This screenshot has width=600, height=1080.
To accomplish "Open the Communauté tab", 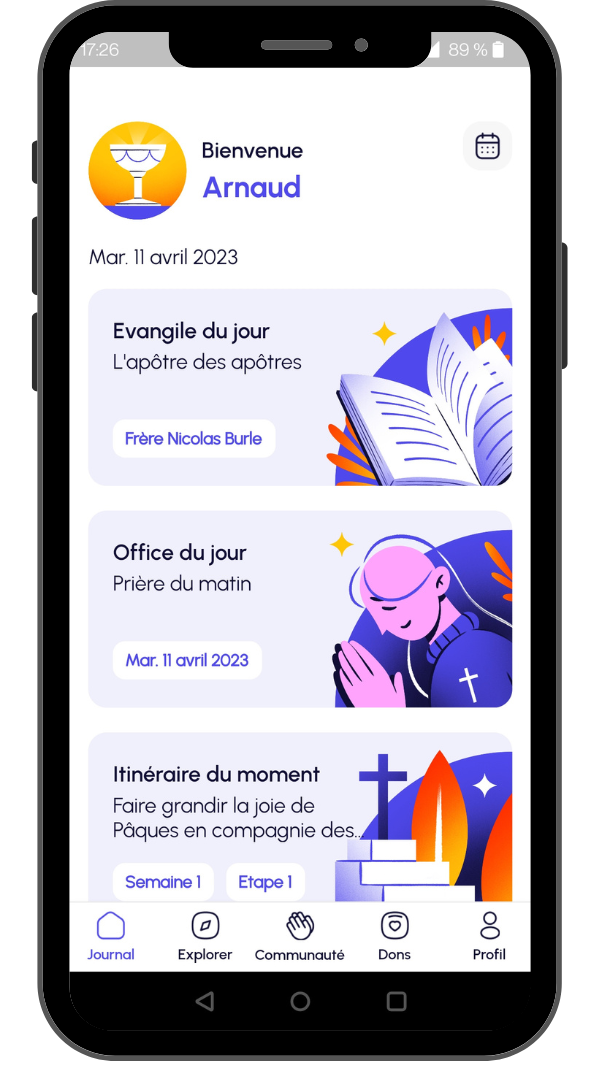I will pyautogui.click(x=300, y=937).
